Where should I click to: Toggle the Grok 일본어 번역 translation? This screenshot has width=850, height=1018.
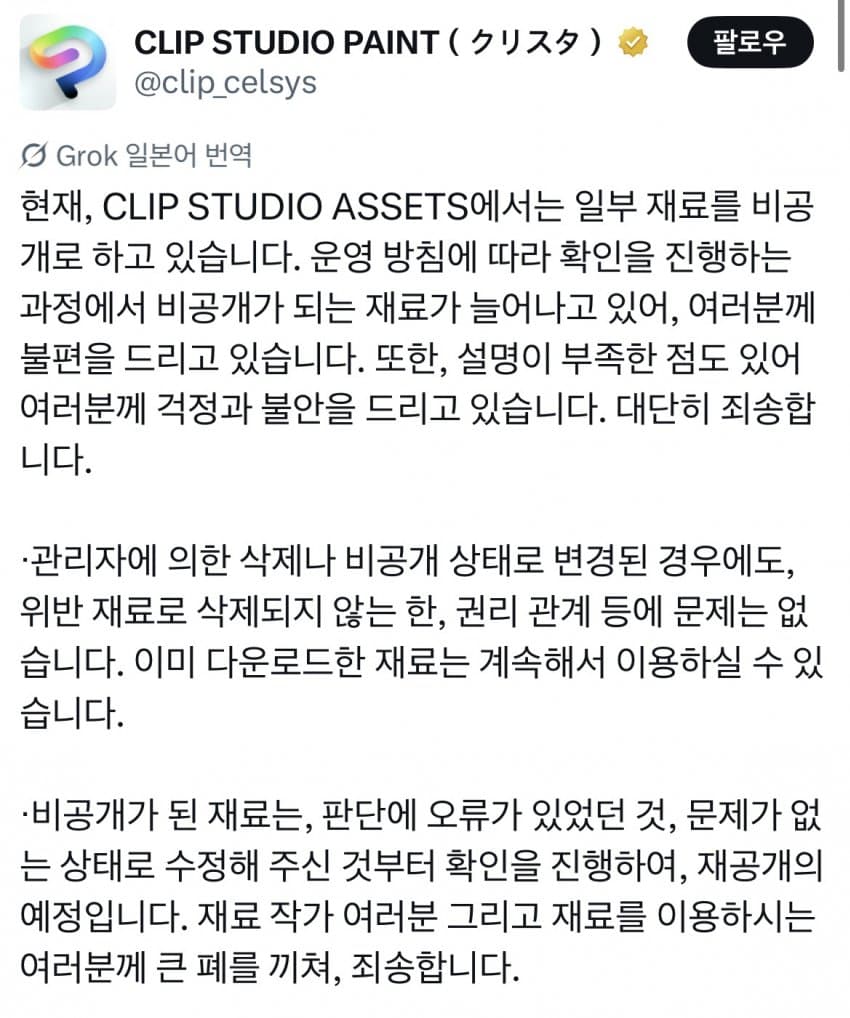point(136,156)
